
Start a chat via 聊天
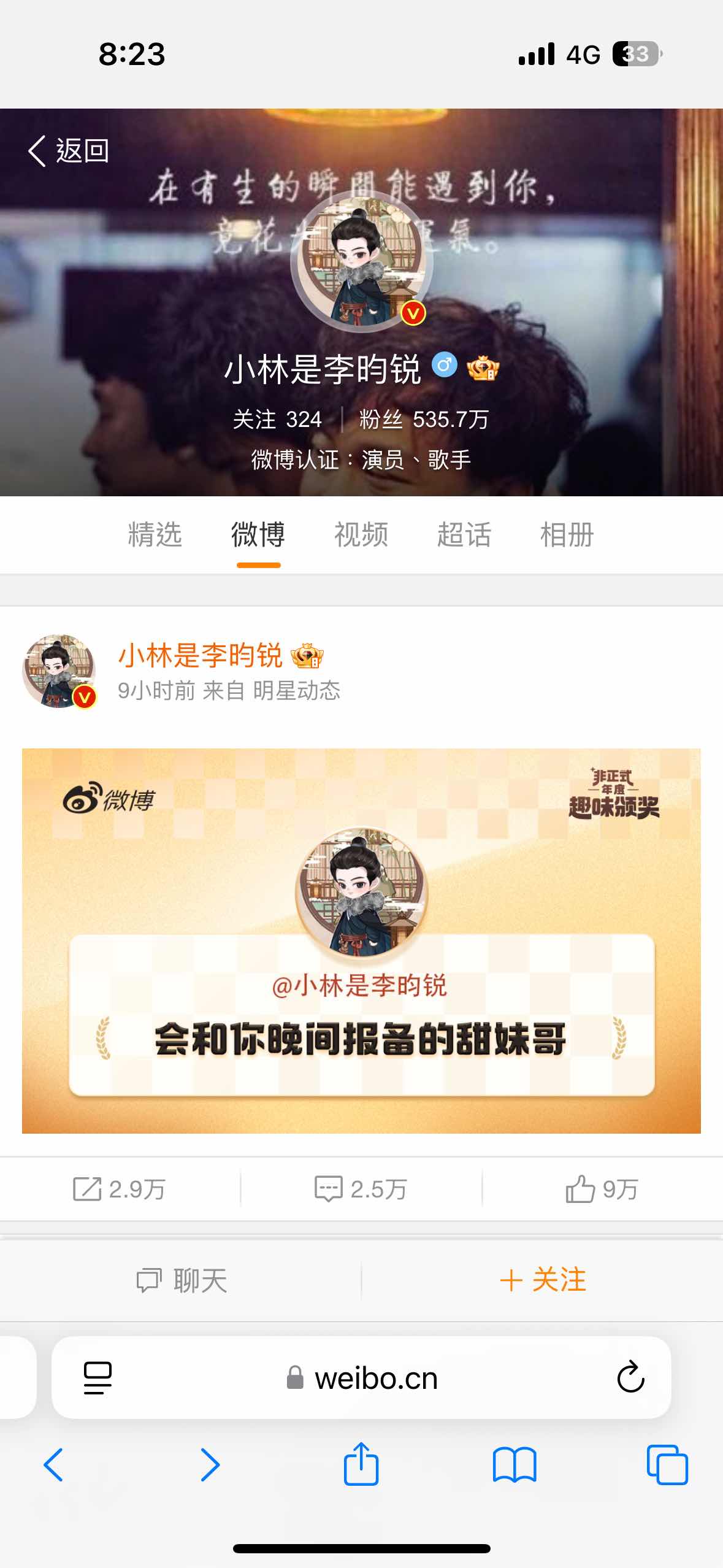pos(182,1280)
